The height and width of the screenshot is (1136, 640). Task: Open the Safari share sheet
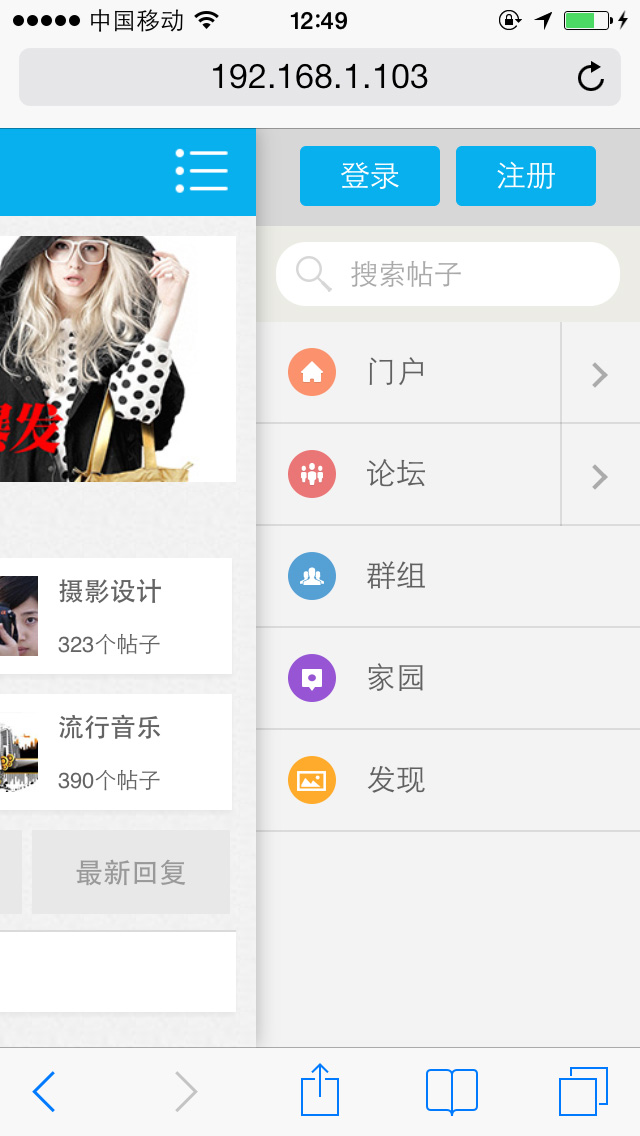[x=320, y=1090]
